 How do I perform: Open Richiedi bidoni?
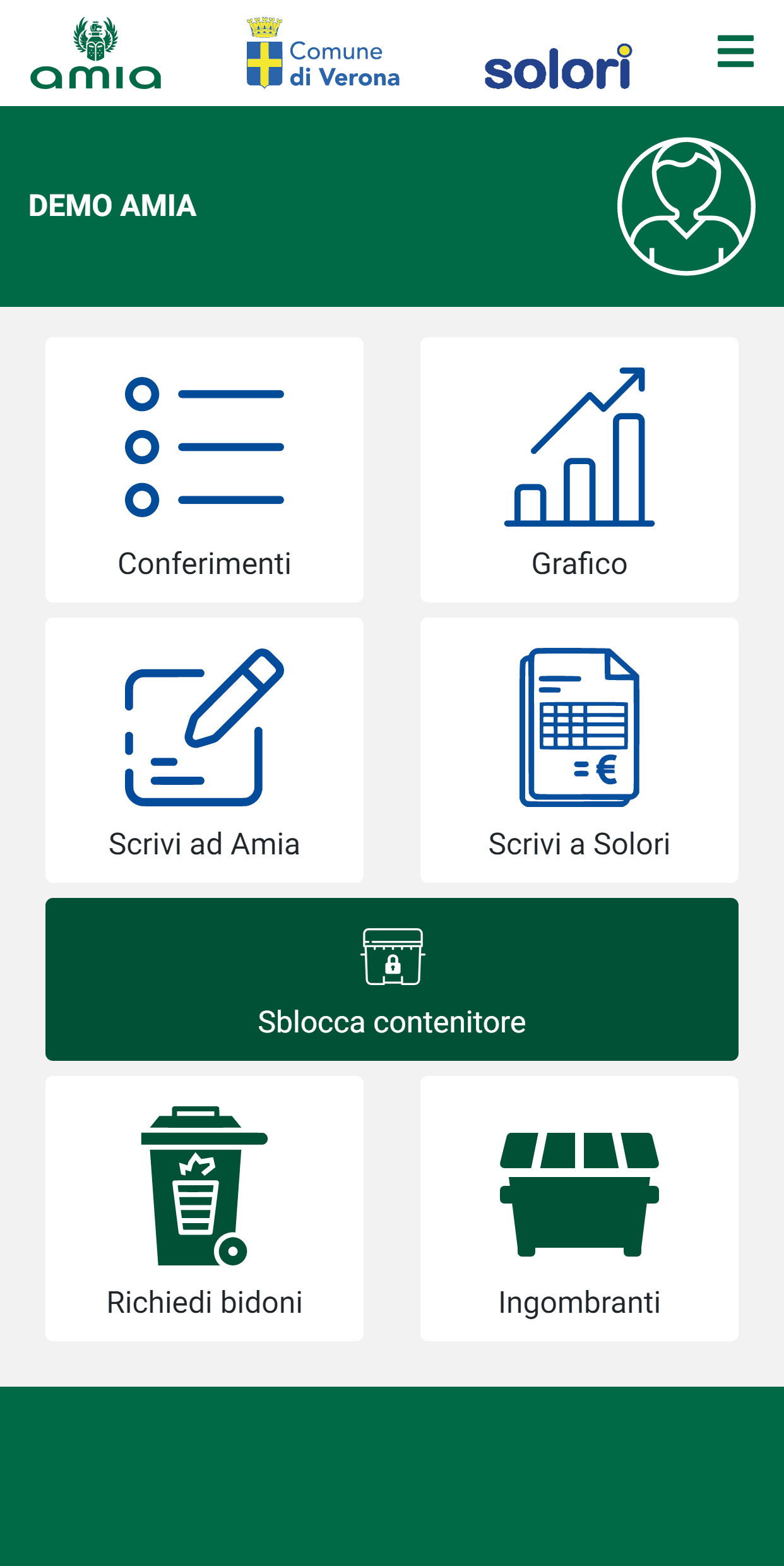pos(205,1209)
